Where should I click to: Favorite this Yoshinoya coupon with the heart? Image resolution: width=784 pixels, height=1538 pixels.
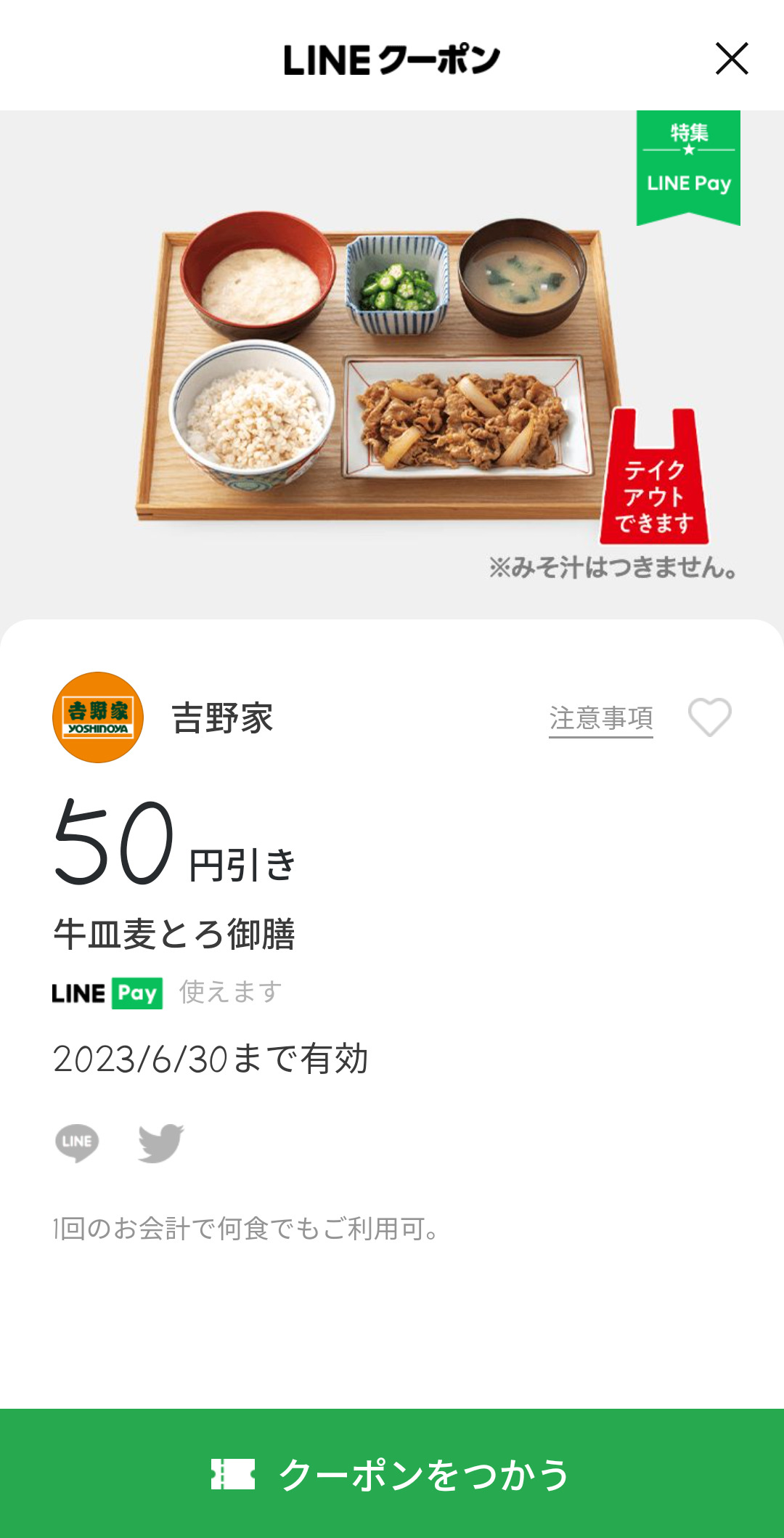[709, 717]
